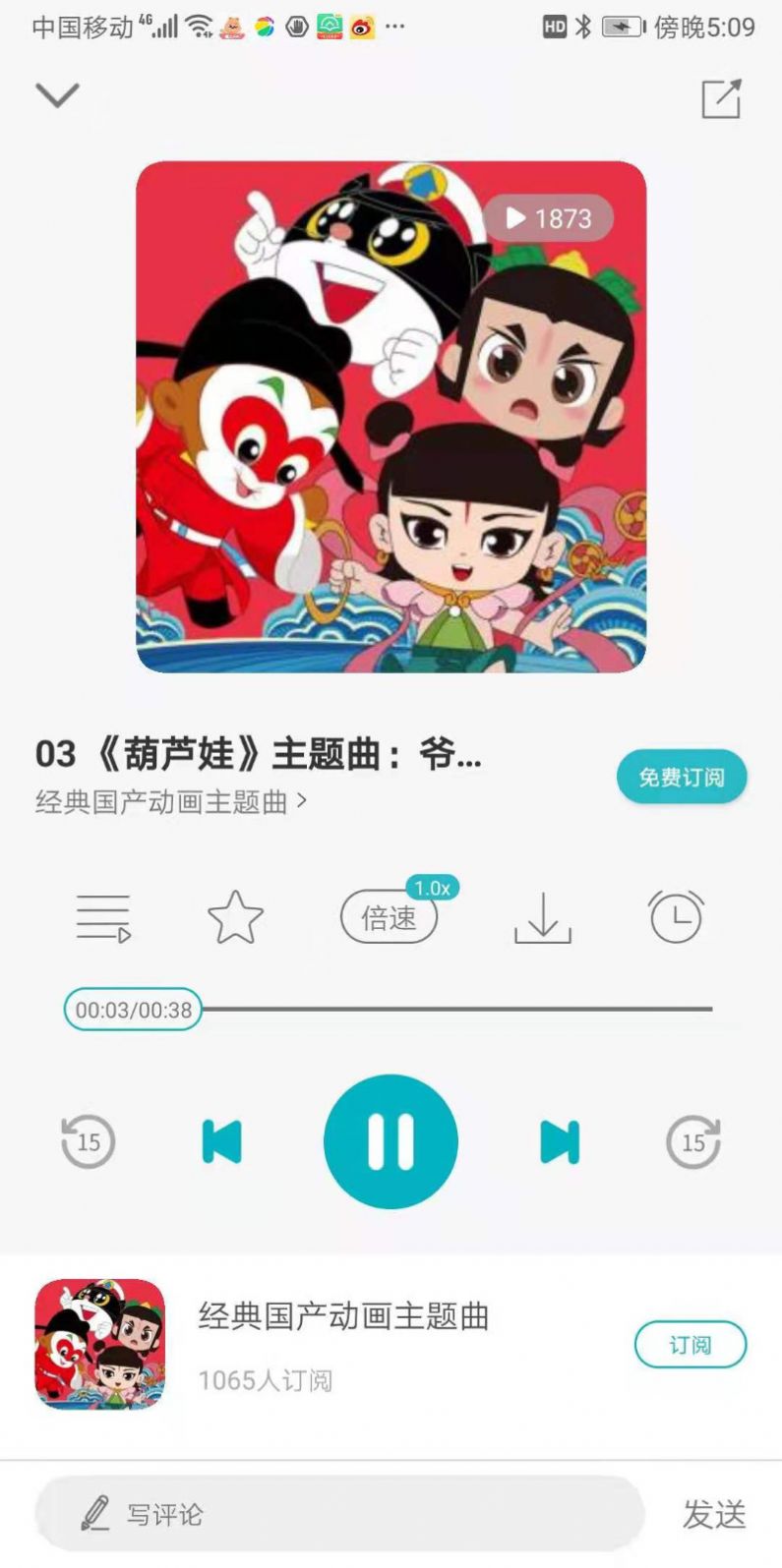Open the write comment pencil icon
782x1568 pixels.
[x=95, y=1512]
